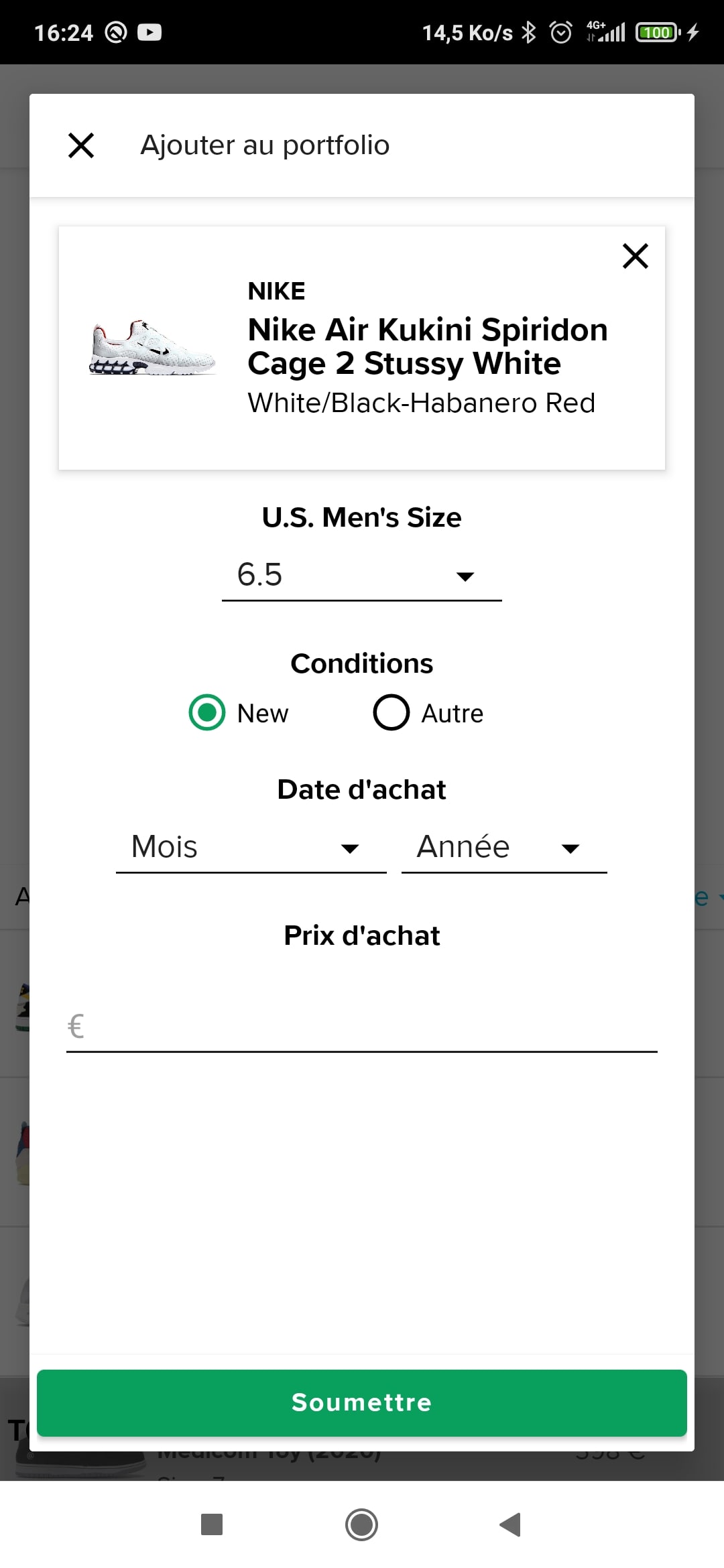Screen dimensions: 724x1568
Task: Close the Ajouter au portfolio dialog
Action: click(81, 145)
